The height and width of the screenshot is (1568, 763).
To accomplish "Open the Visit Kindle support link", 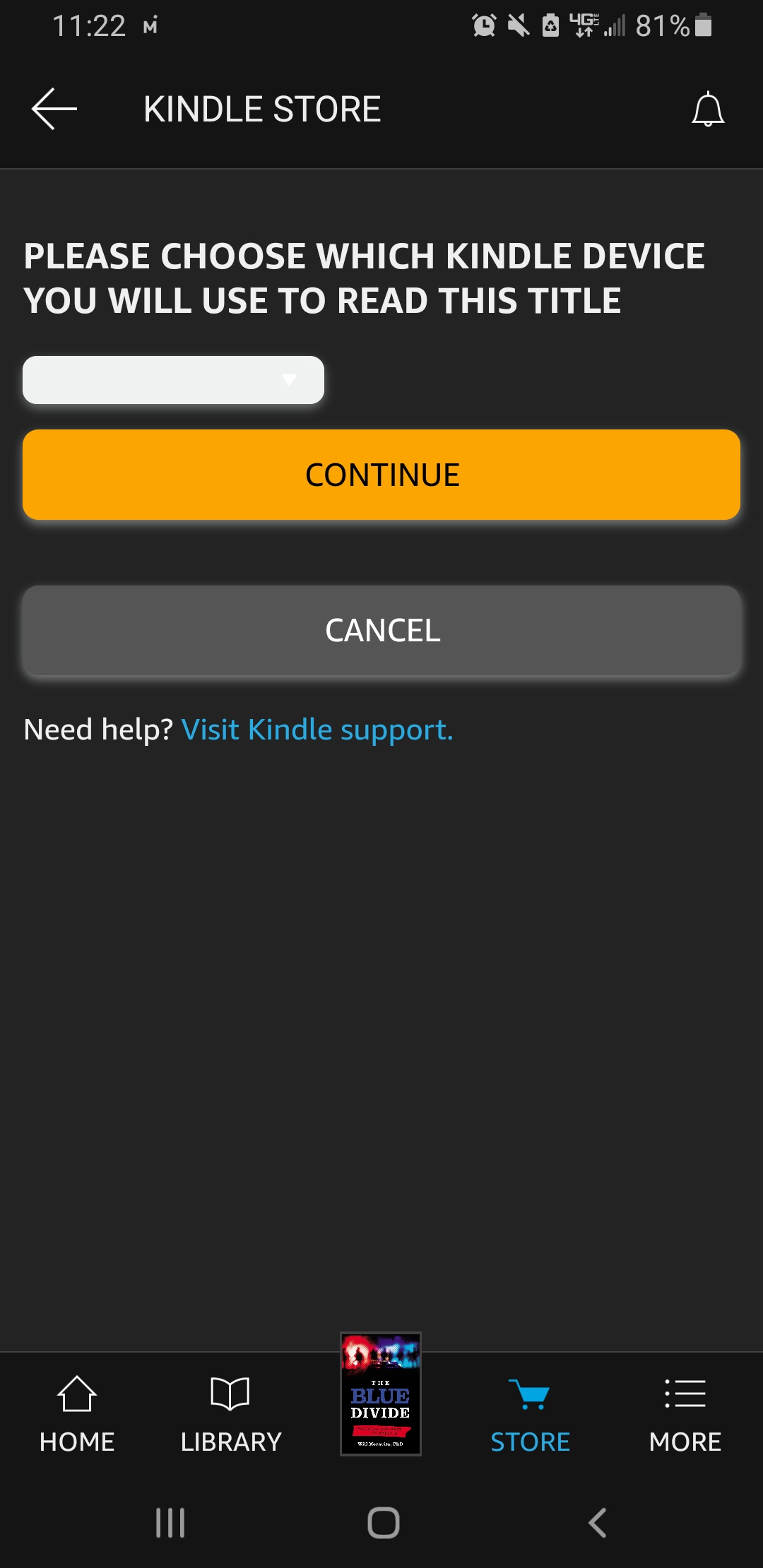I will 317,729.
